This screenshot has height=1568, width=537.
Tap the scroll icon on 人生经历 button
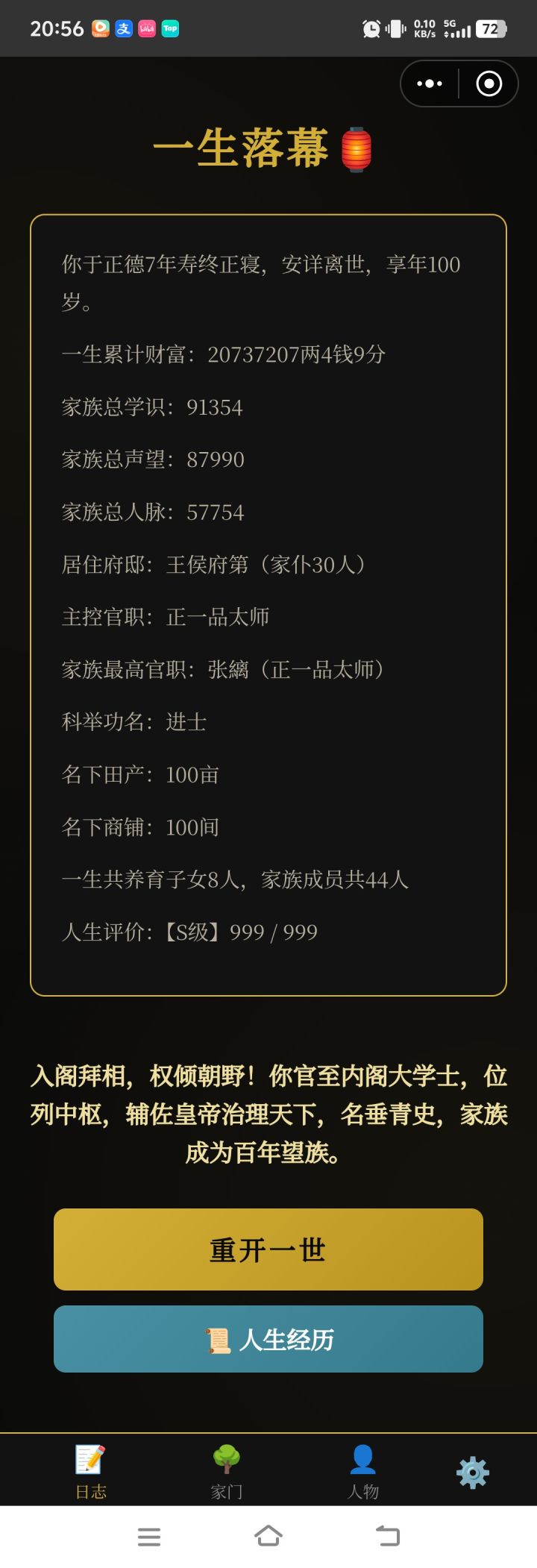tap(219, 1339)
